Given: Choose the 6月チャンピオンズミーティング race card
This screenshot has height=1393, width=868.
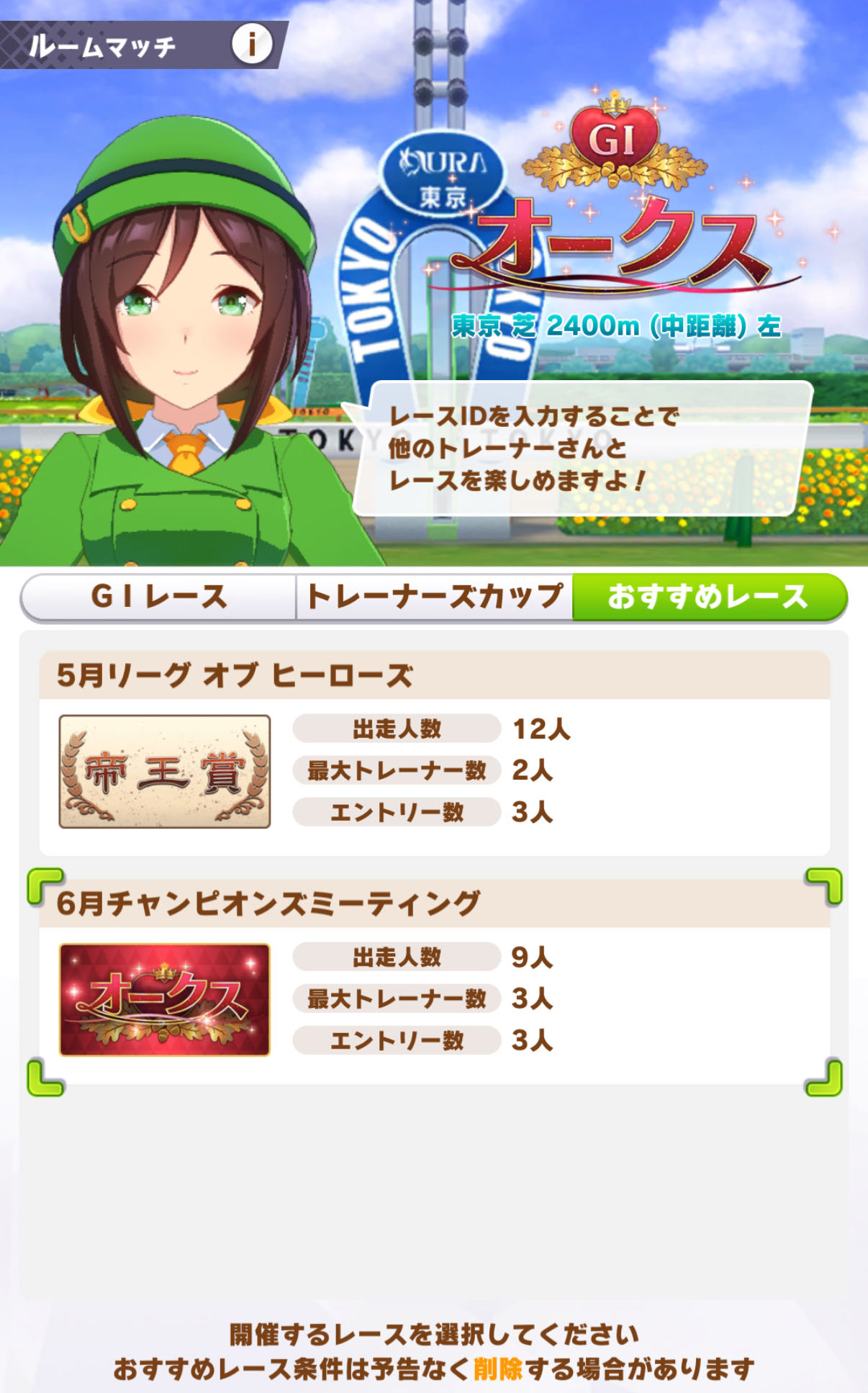Looking at the screenshot, I should point(435,982).
